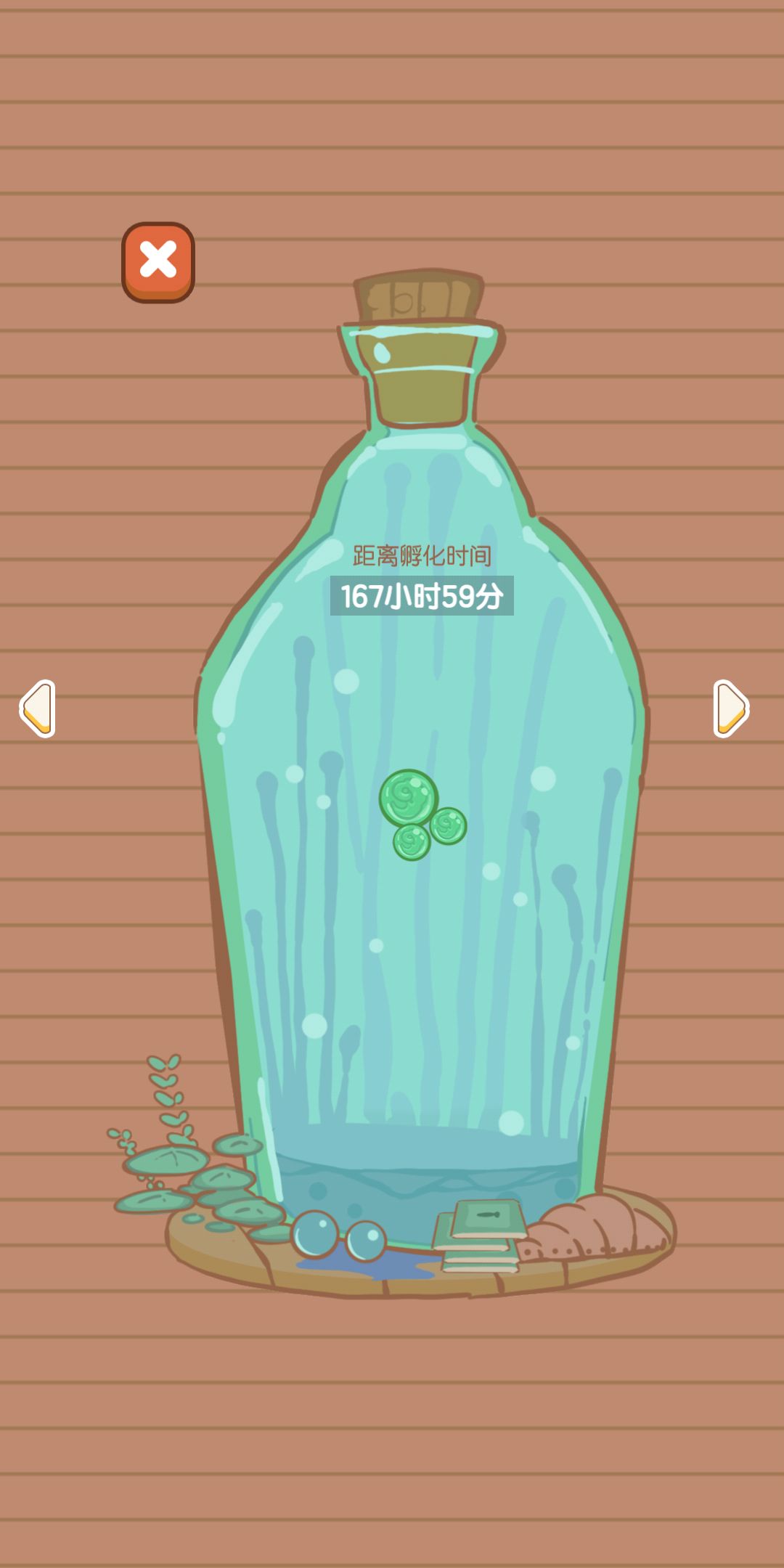Close the hatching bottle view
This screenshot has width=784, height=1568.
click(x=158, y=262)
